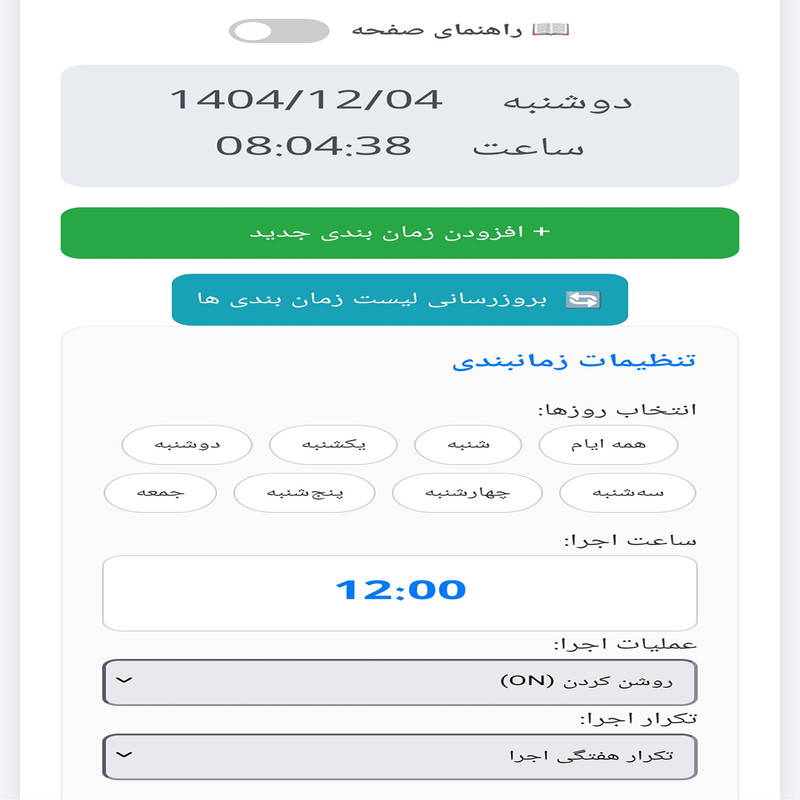This screenshot has width=800, height=800.
Task: Pick the دوشنبه day chip
Action: [x=187, y=445]
